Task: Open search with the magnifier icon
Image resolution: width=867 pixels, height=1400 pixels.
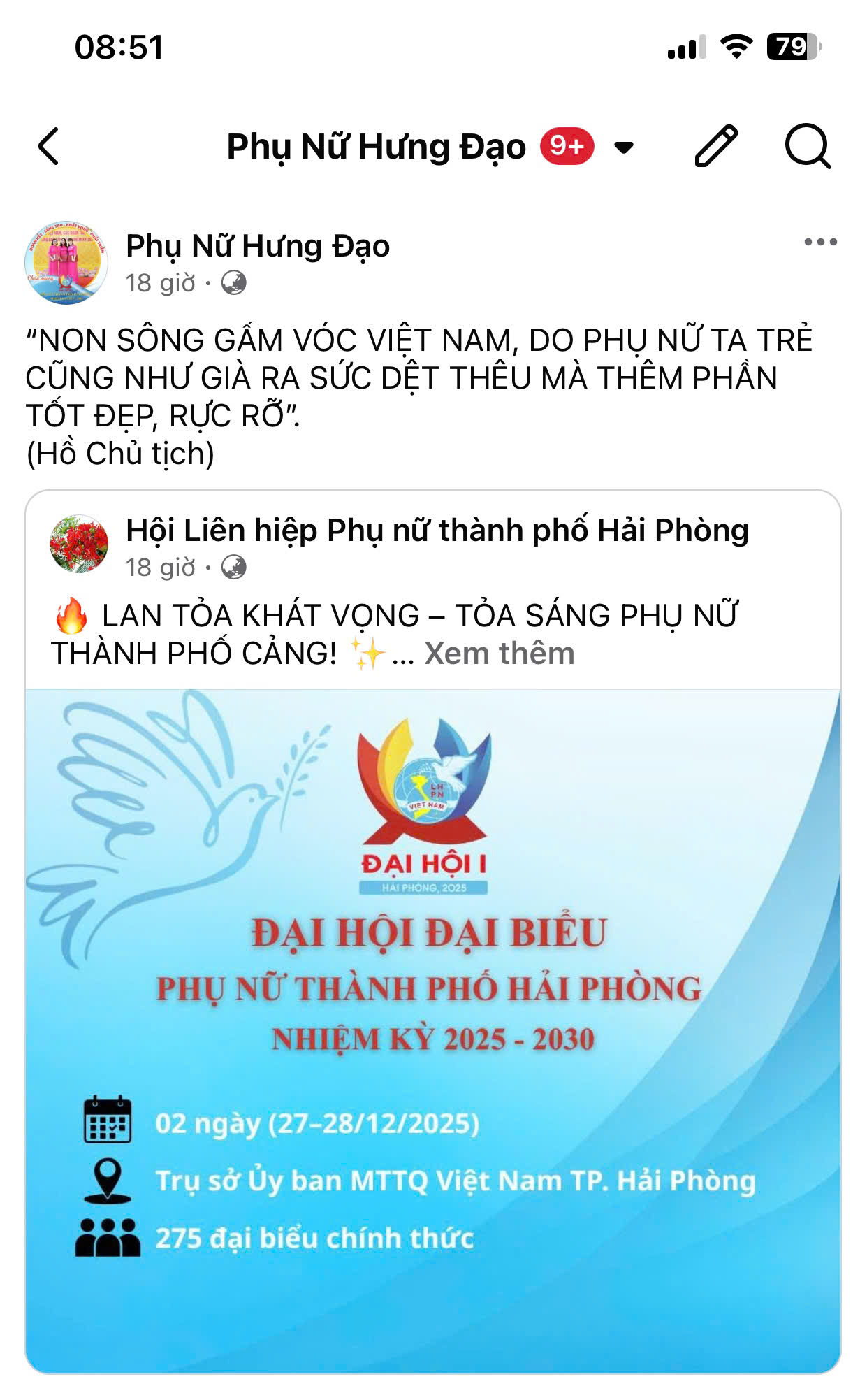Action: pyautogui.click(x=808, y=146)
